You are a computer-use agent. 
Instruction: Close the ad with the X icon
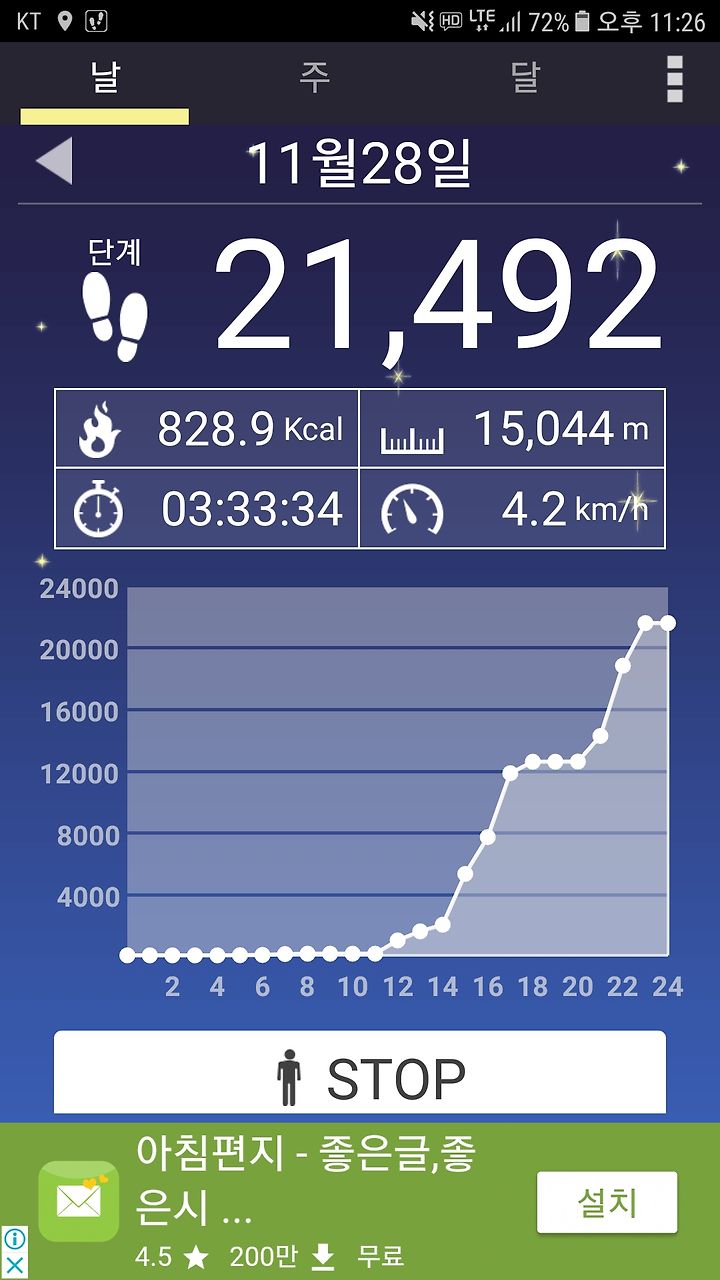(14, 1266)
